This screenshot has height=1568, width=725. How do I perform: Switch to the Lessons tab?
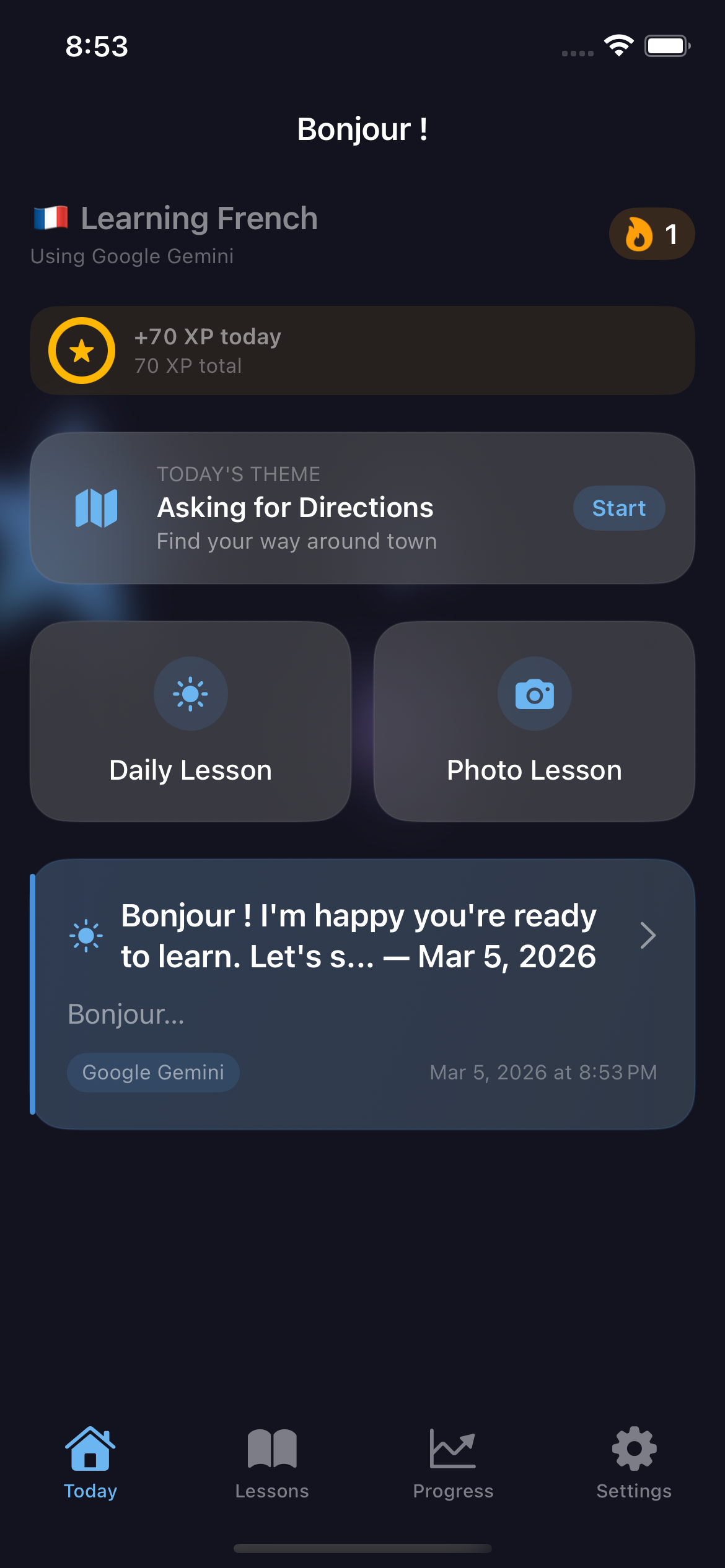272,1463
